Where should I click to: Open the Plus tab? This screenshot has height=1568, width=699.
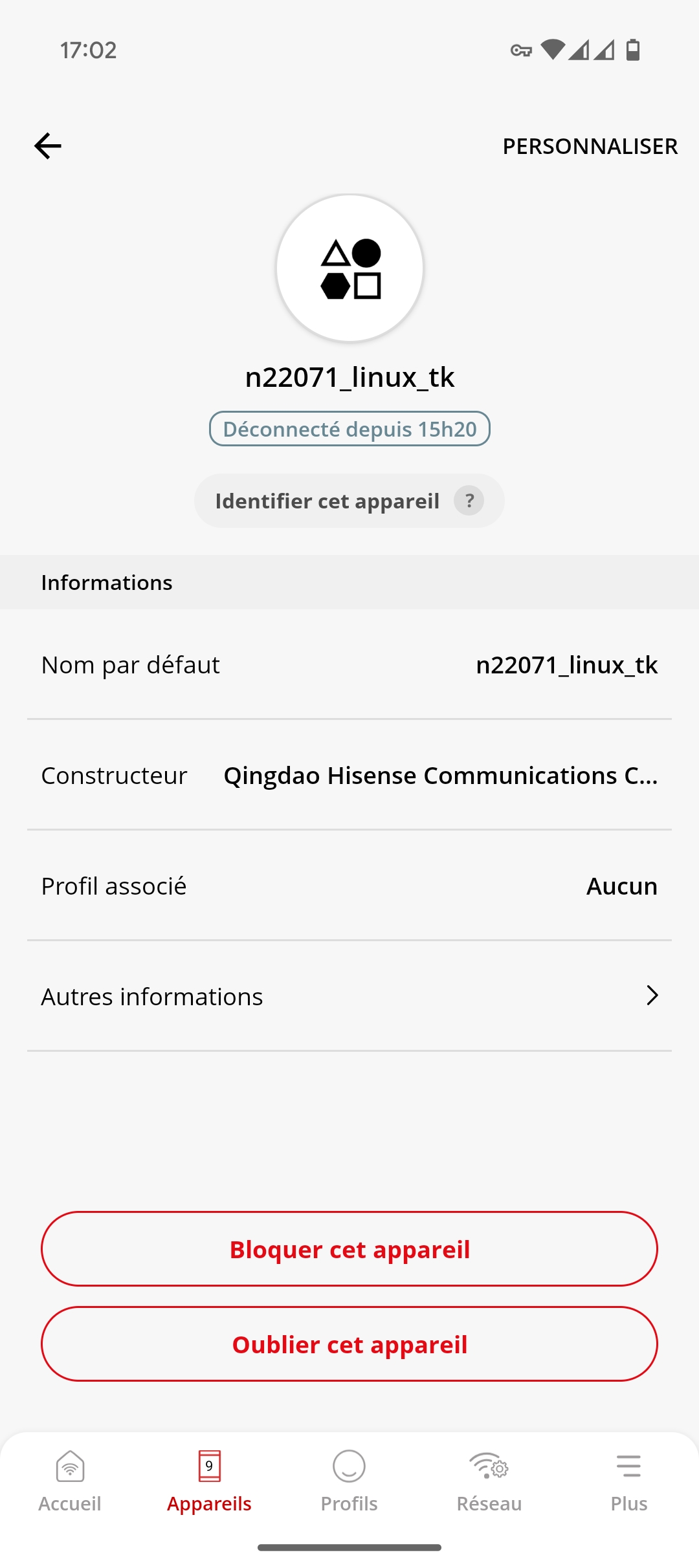click(628, 1481)
